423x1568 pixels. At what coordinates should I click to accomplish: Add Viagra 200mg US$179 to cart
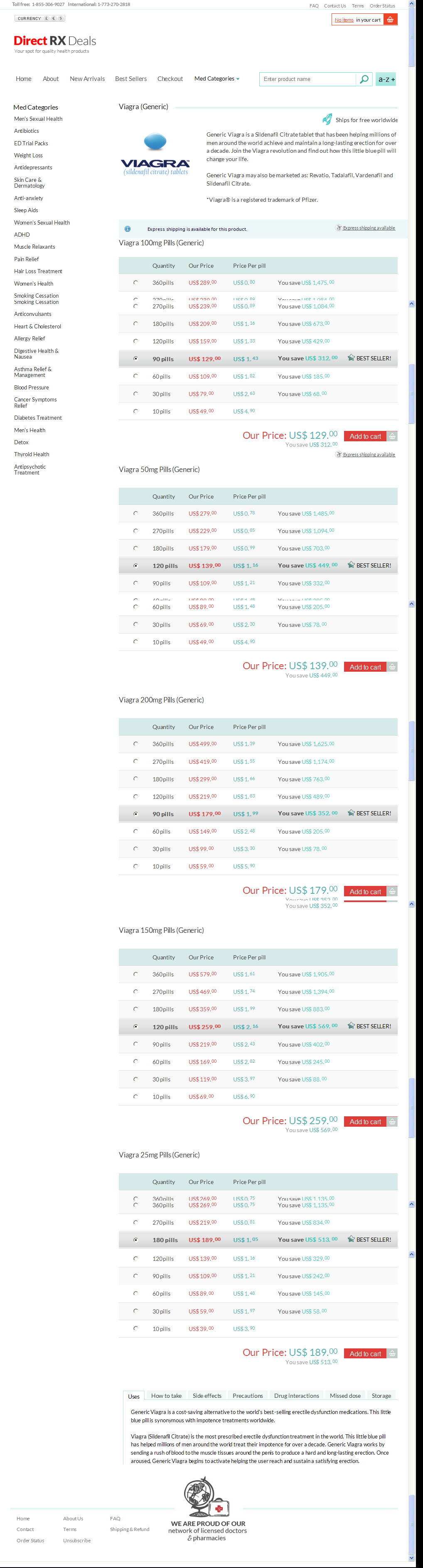coord(365,892)
